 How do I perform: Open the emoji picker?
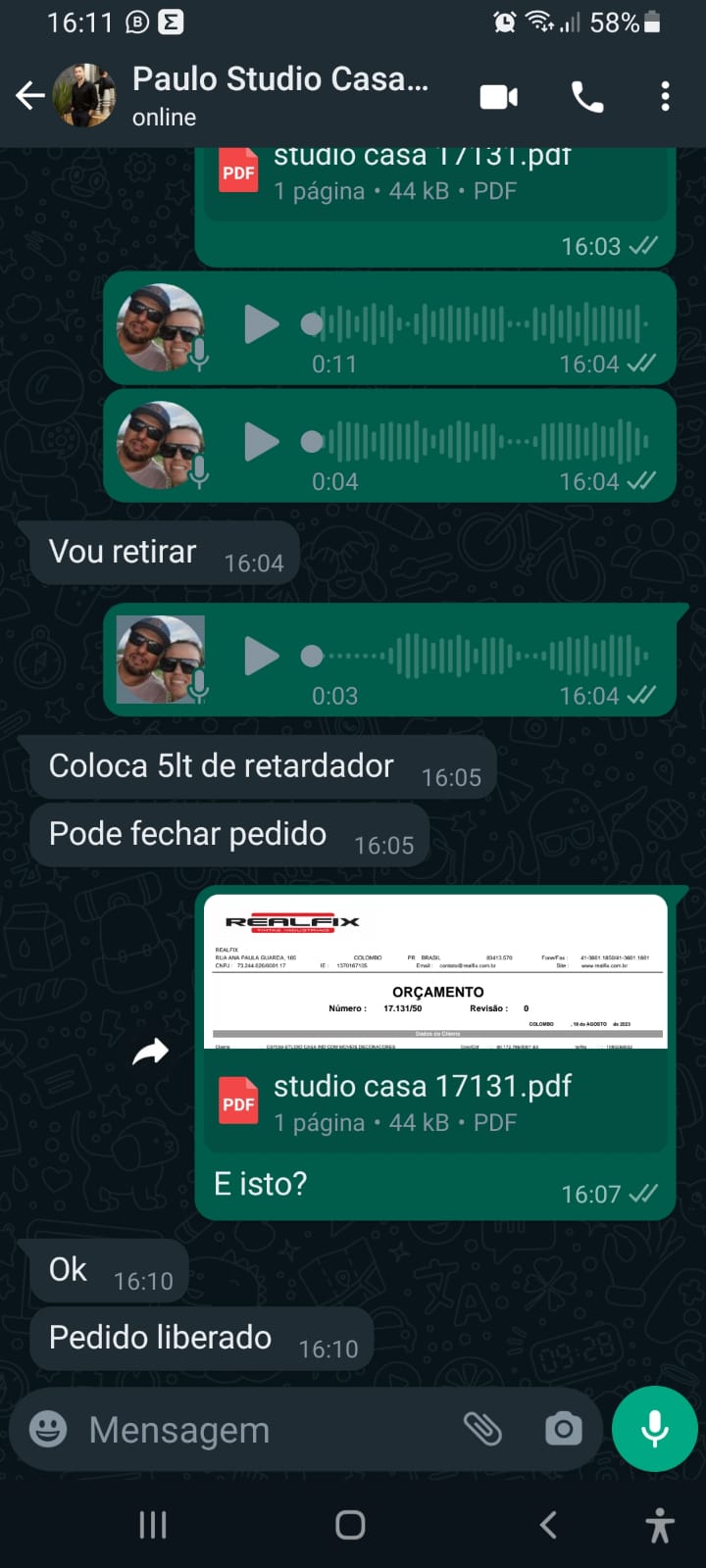click(x=48, y=1429)
